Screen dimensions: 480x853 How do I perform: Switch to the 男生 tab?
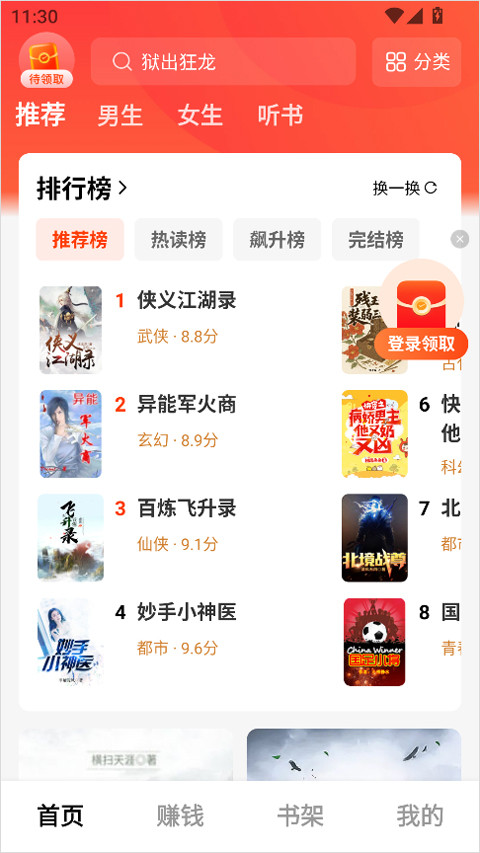pyautogui.click(x=120, y=116)
